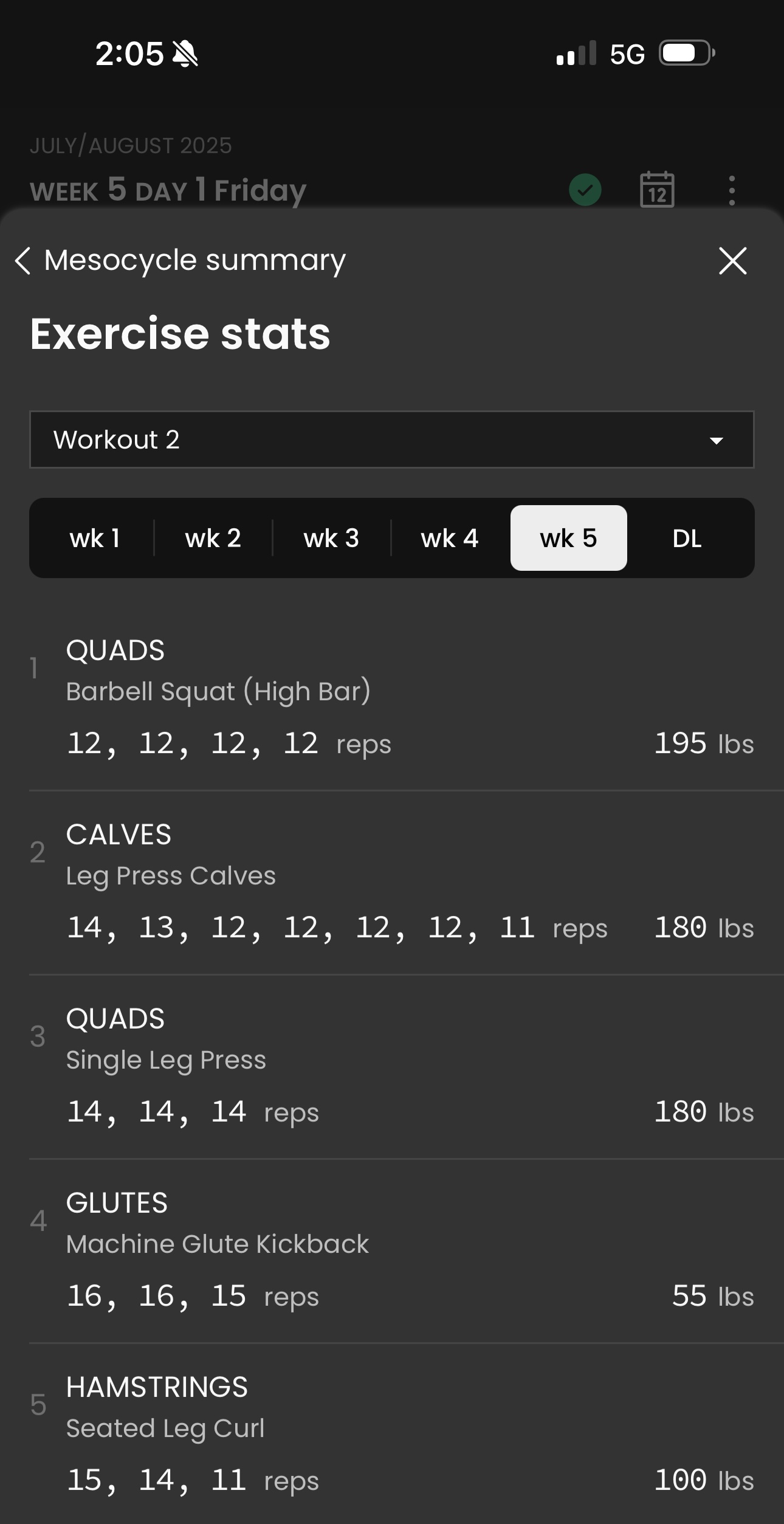Switch to the DL tab
Image resolution: width=784 pixels, height=1524 pixels.
coord(687,538)
